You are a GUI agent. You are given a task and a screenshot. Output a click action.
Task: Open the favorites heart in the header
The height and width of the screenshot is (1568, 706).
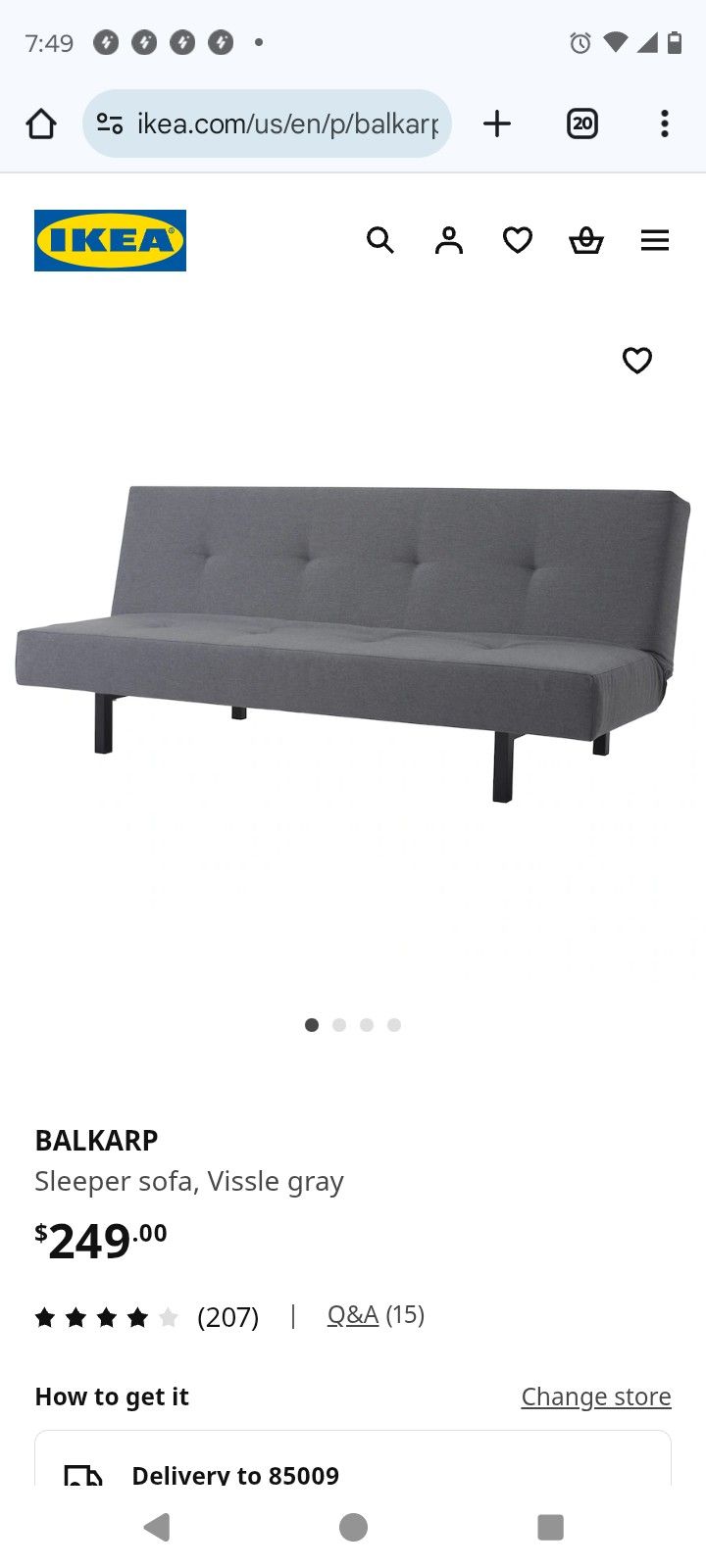click(517, 240)
